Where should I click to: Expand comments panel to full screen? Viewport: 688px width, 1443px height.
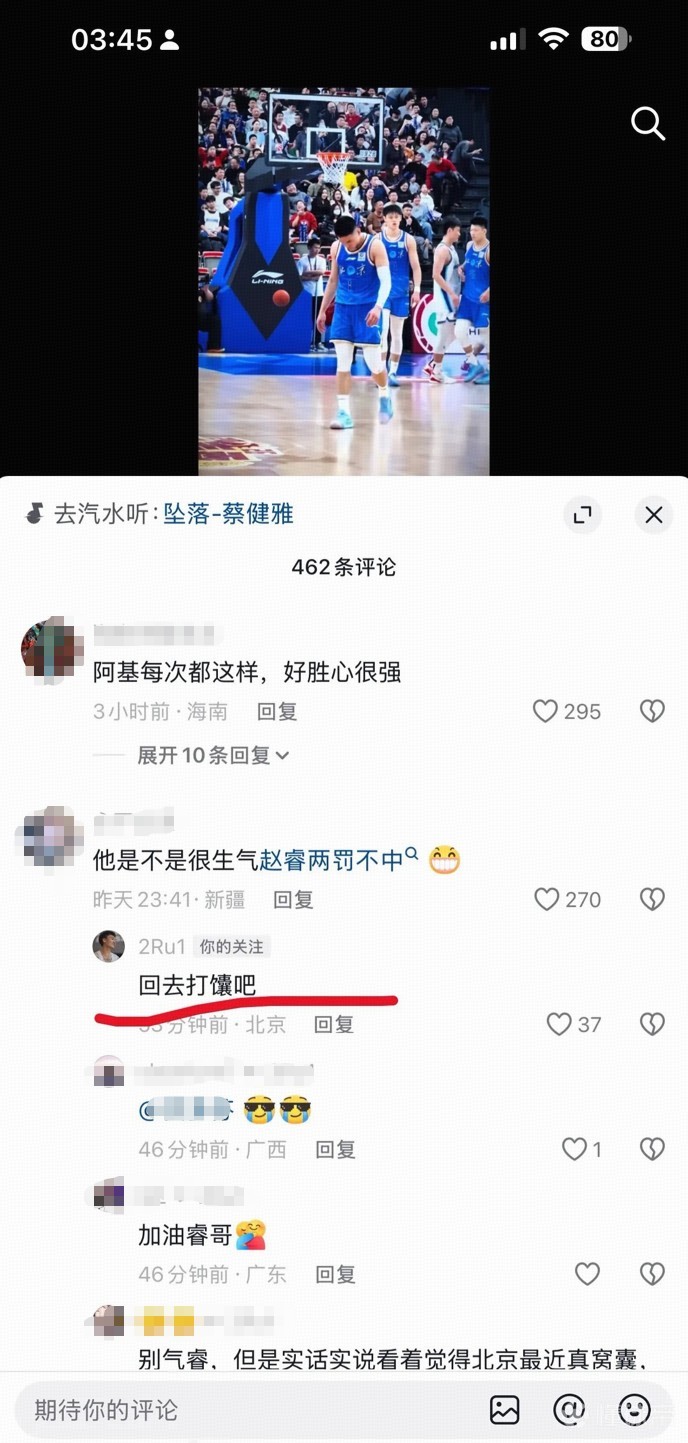(581, 514)
